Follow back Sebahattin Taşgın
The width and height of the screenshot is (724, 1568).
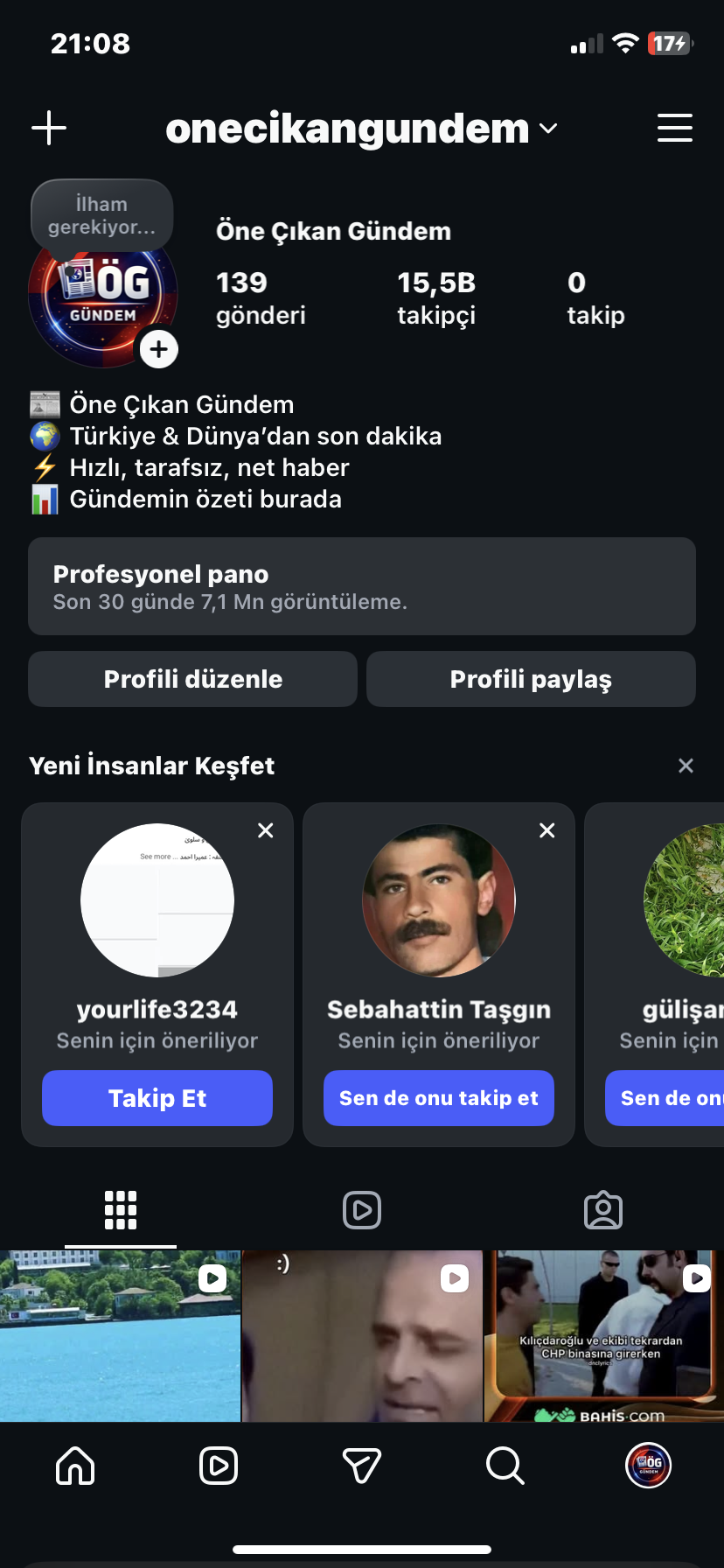tap(439, 1098)
